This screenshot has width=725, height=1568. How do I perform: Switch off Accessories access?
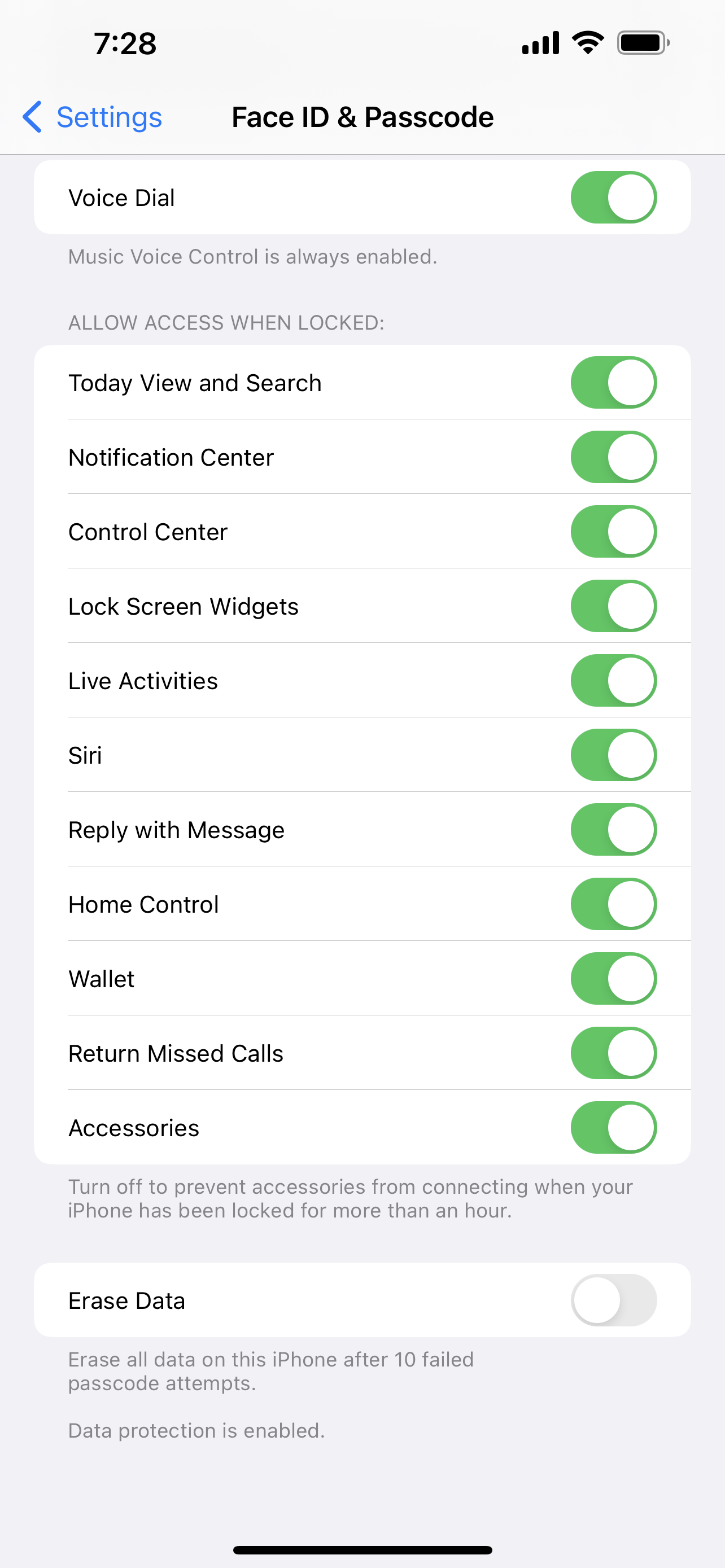tap(613, 1127)
